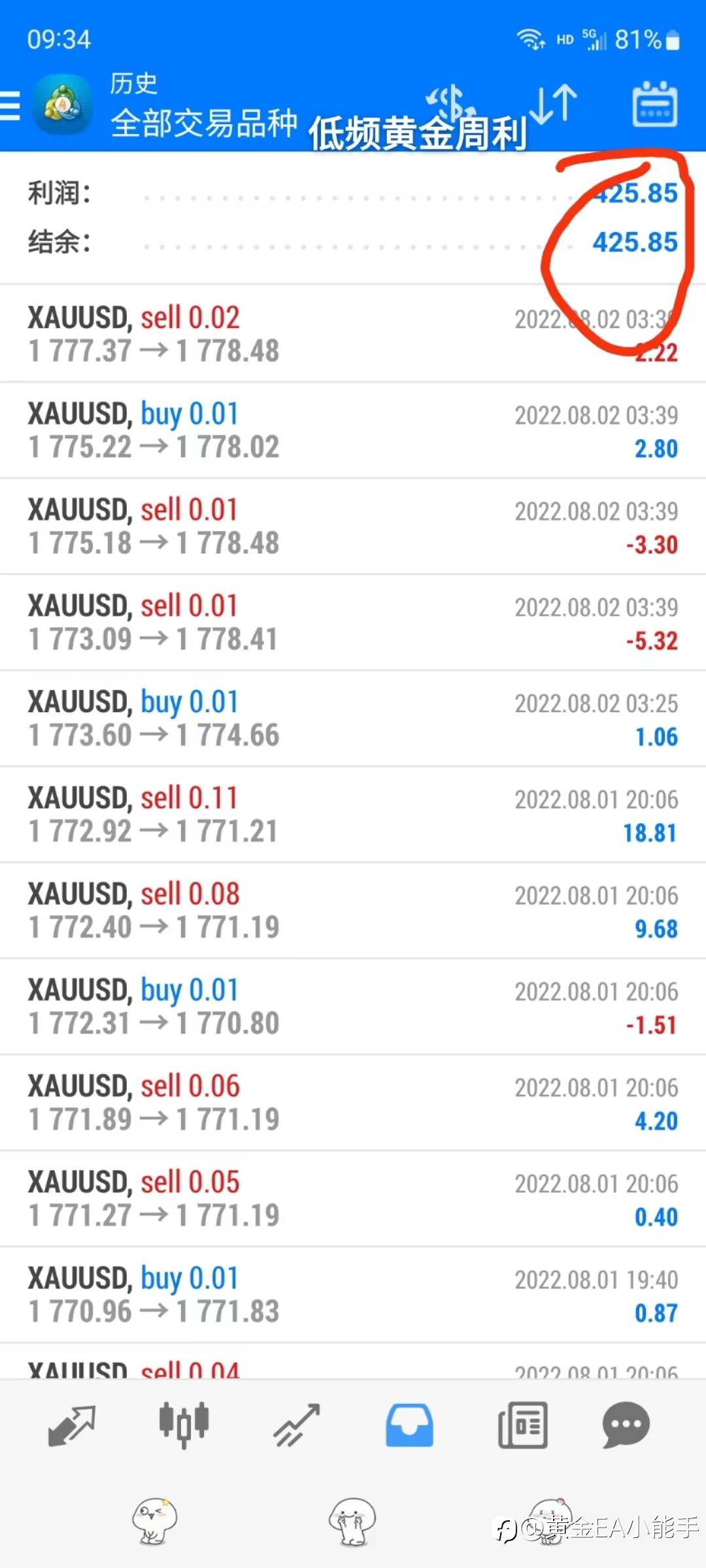Open the side drawer menu
Viewport: 706px width, 1568px height.
tap(10, 105)
